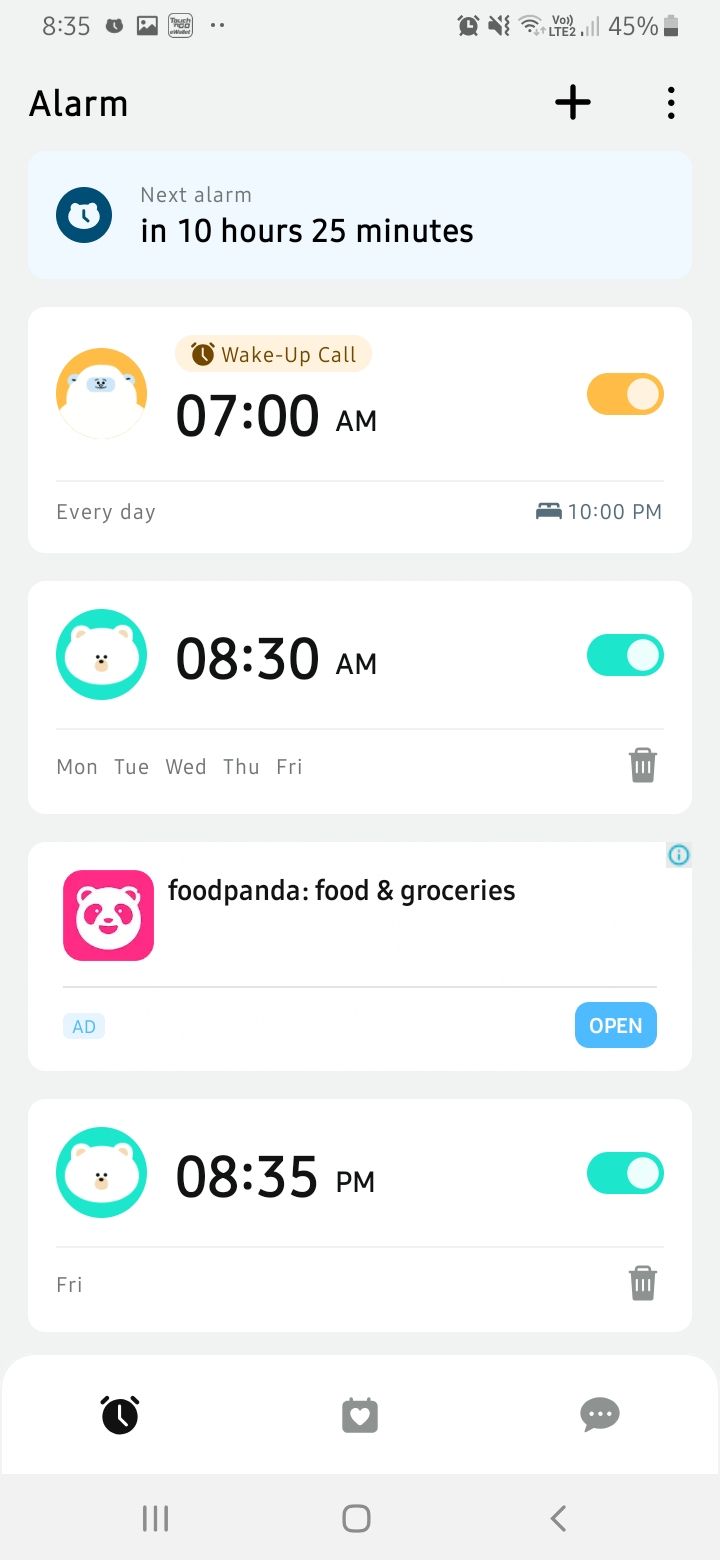The image size is (720, 1560).
Task: Tap the Wake-Up Call label badge
Action: pos(273,353)
